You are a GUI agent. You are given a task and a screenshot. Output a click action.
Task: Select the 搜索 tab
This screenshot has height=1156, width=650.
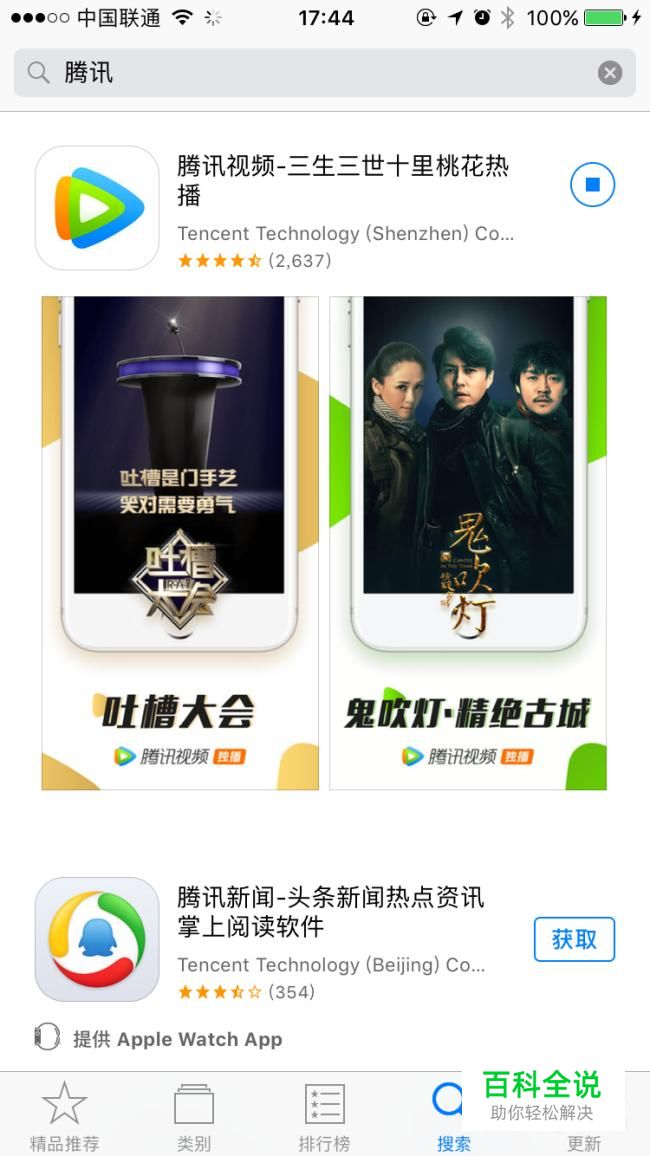click(x=450, y=1115)
